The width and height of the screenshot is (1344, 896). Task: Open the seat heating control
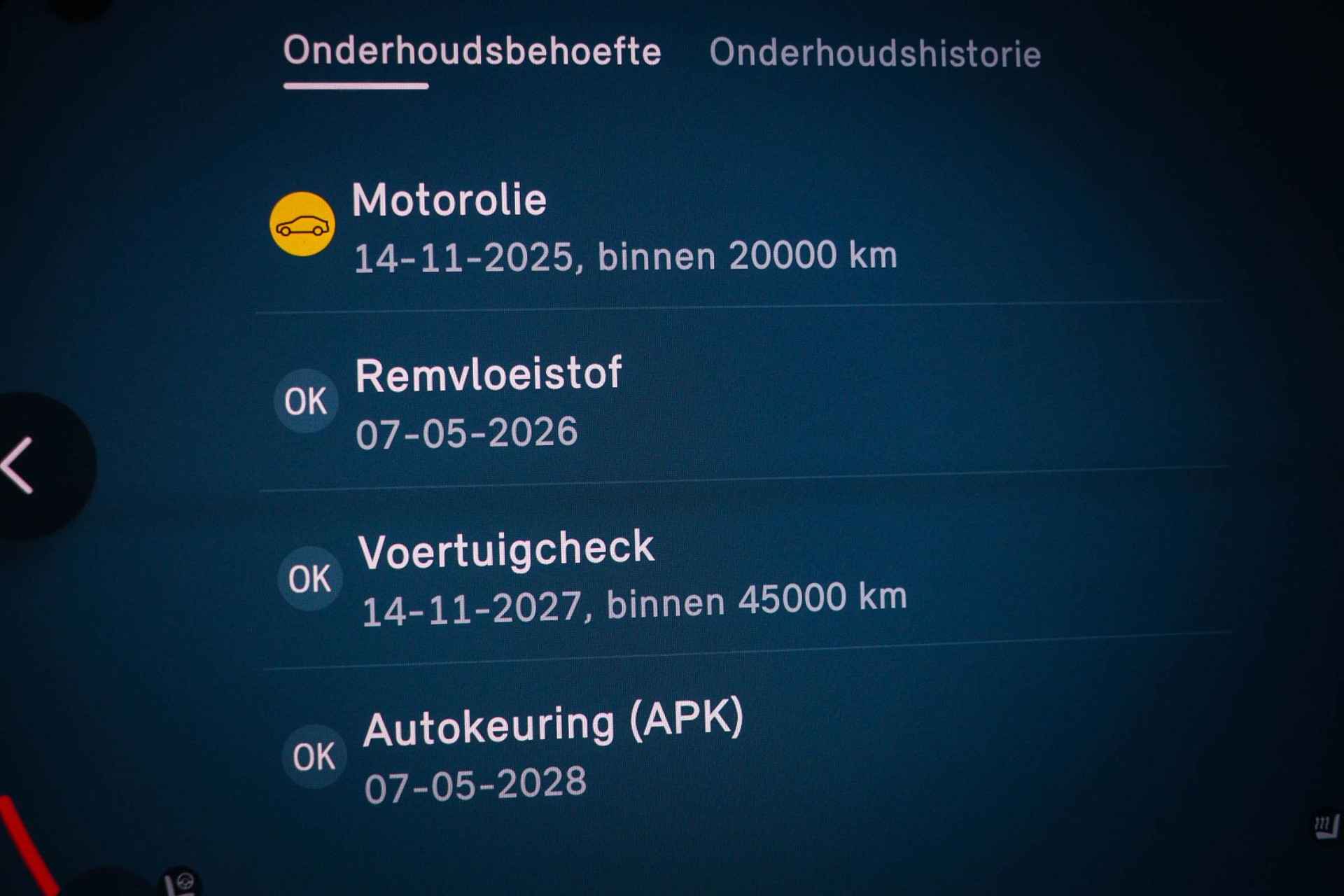click(x=1326, y=827)
